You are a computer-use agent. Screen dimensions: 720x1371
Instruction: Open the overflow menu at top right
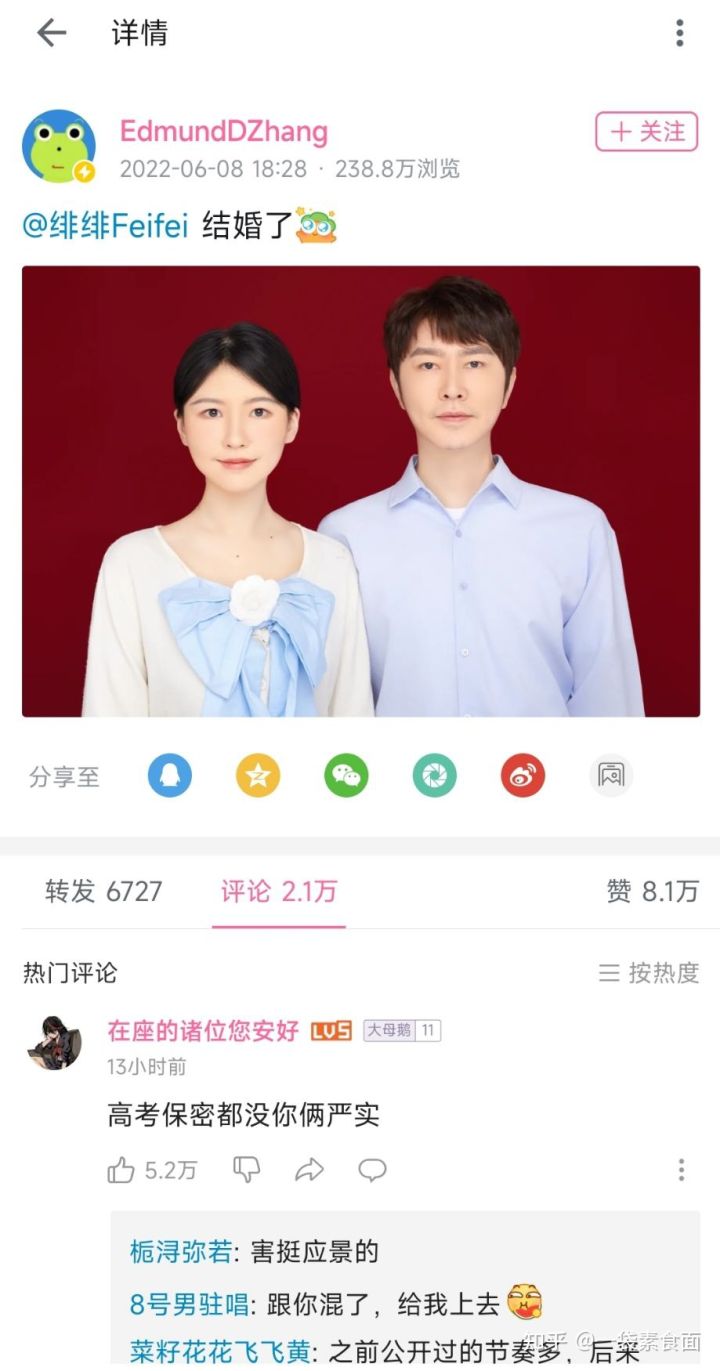(x=680, y=33)
